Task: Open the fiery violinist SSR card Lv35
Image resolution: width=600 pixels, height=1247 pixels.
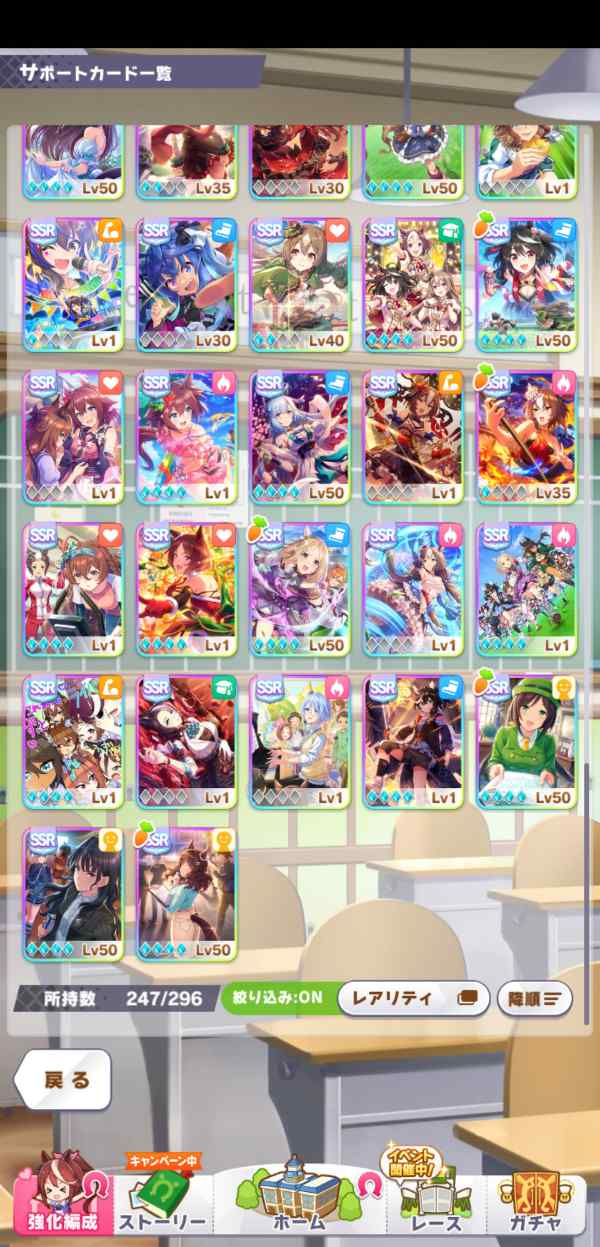Action: (526, 436)
